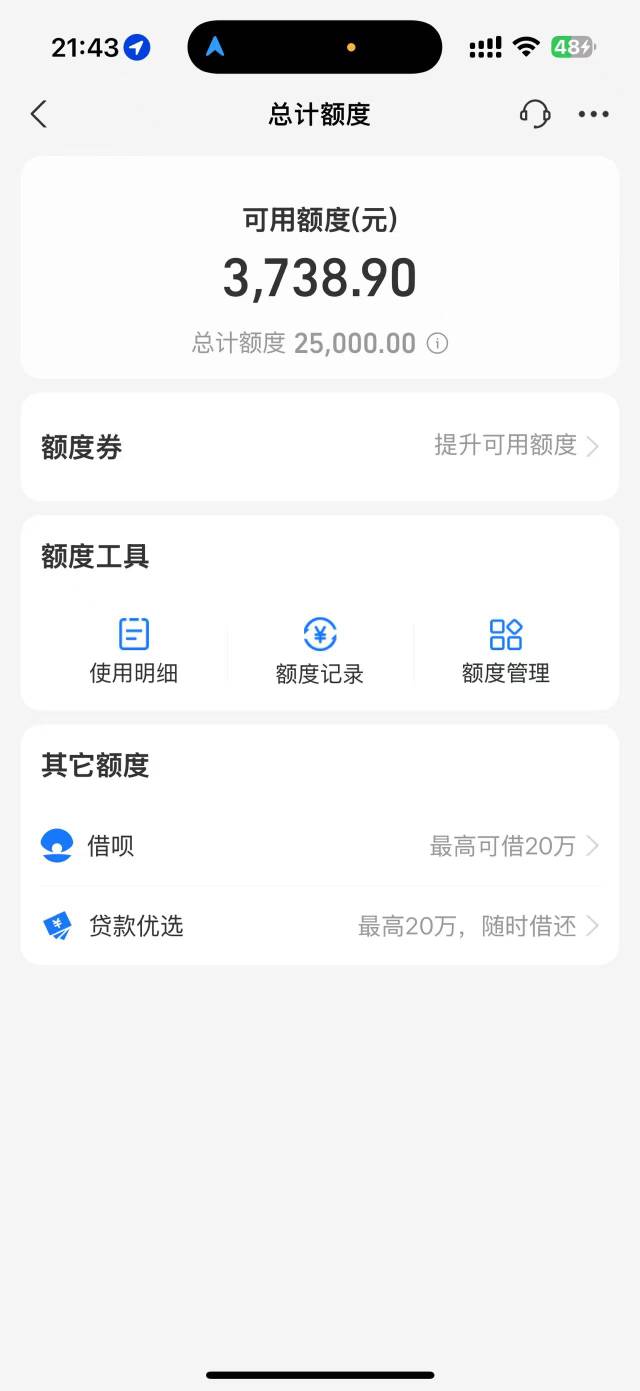The image size is (640, 1391).
Task: View 额度记录
Action: point(320,651)
